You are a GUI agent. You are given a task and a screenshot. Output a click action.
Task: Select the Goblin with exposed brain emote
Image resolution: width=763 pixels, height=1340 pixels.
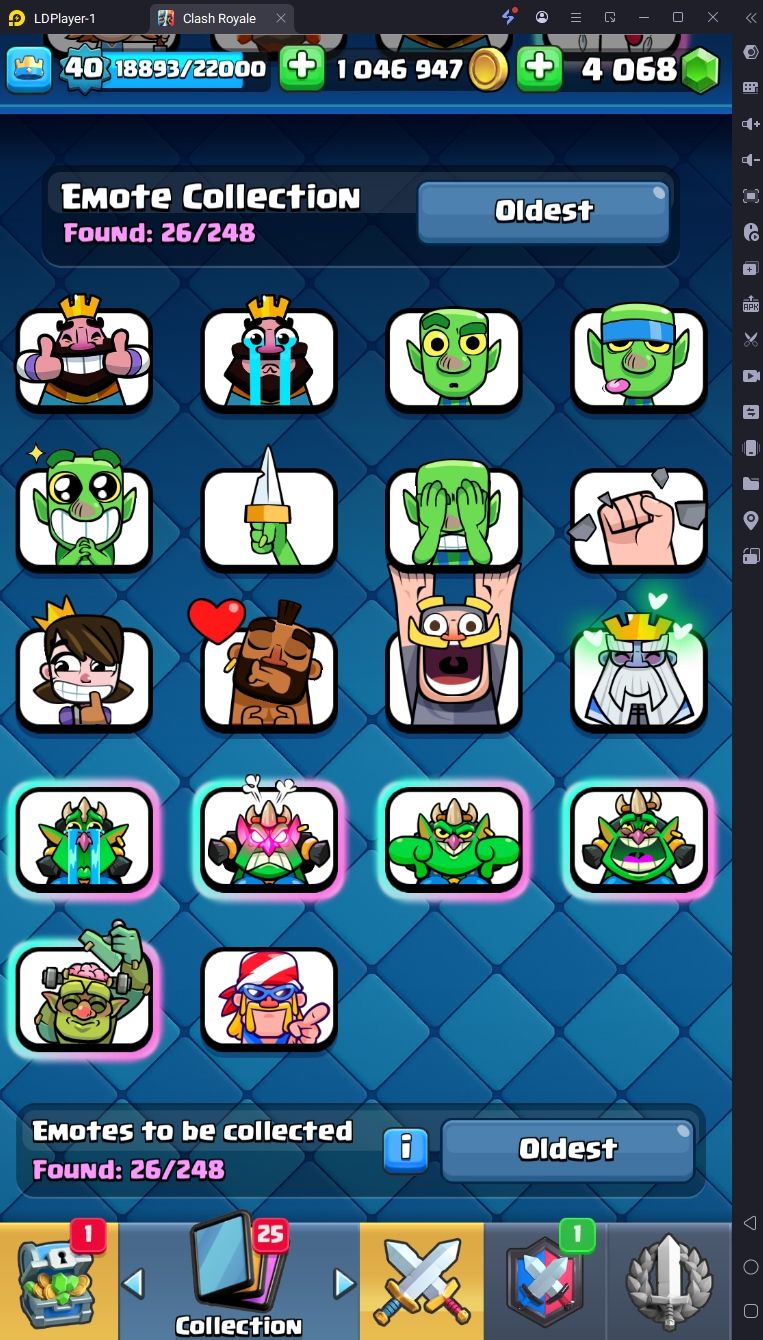(x=84, y=995)
